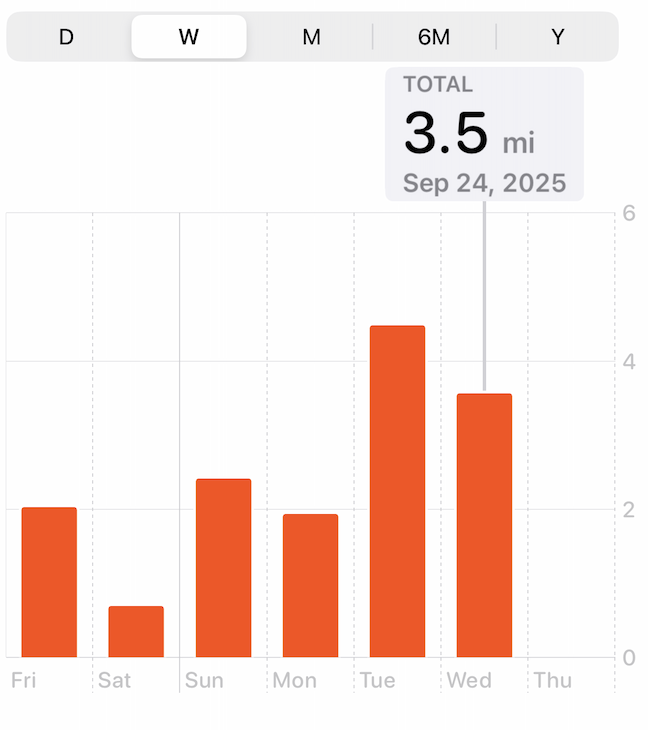This screenshot has width=648, height=730.
Task: Tap the Wednesday bar in the chart
Action: coord(484,525)
